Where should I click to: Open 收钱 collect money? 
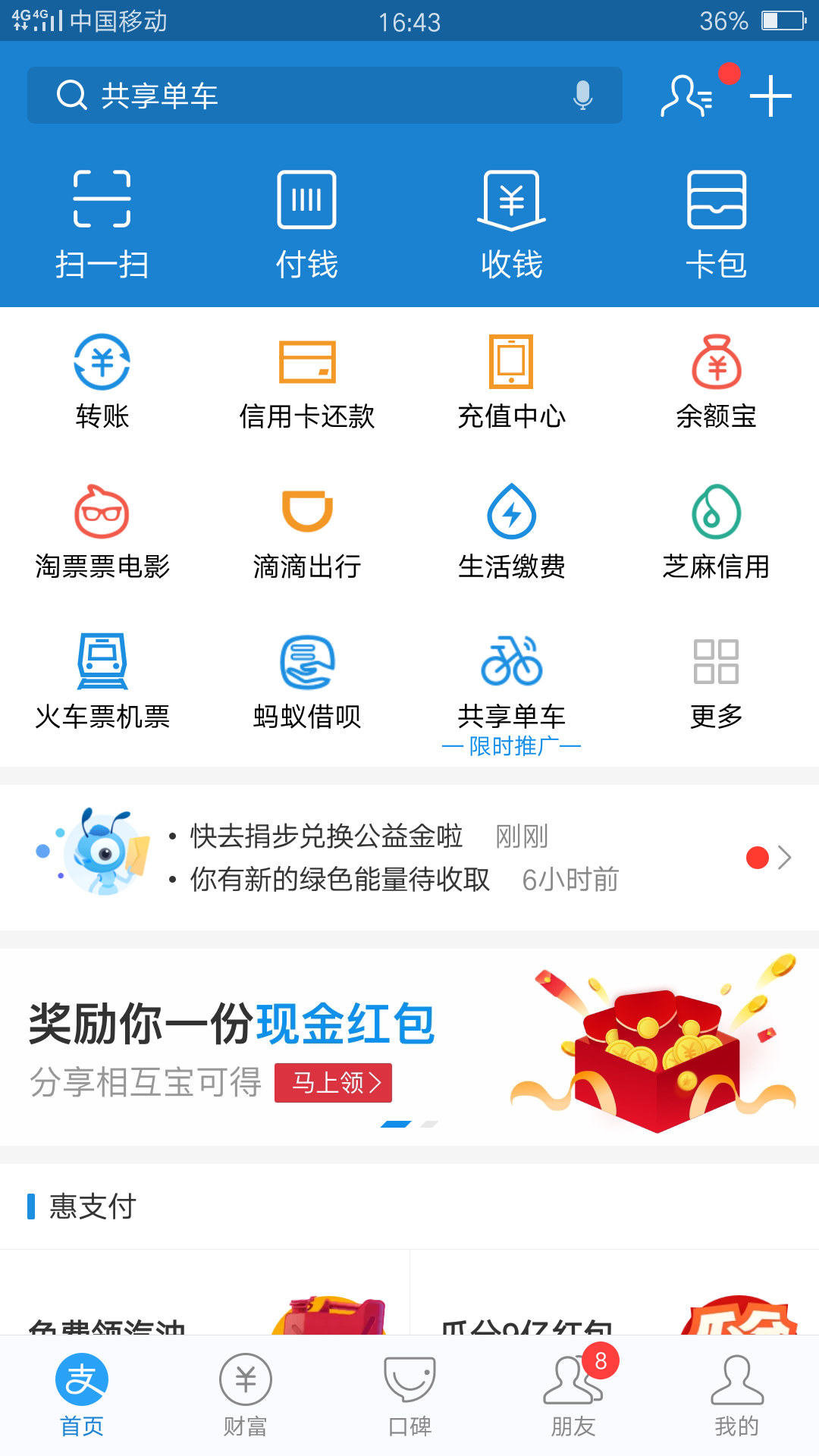(x=511, y=224)
